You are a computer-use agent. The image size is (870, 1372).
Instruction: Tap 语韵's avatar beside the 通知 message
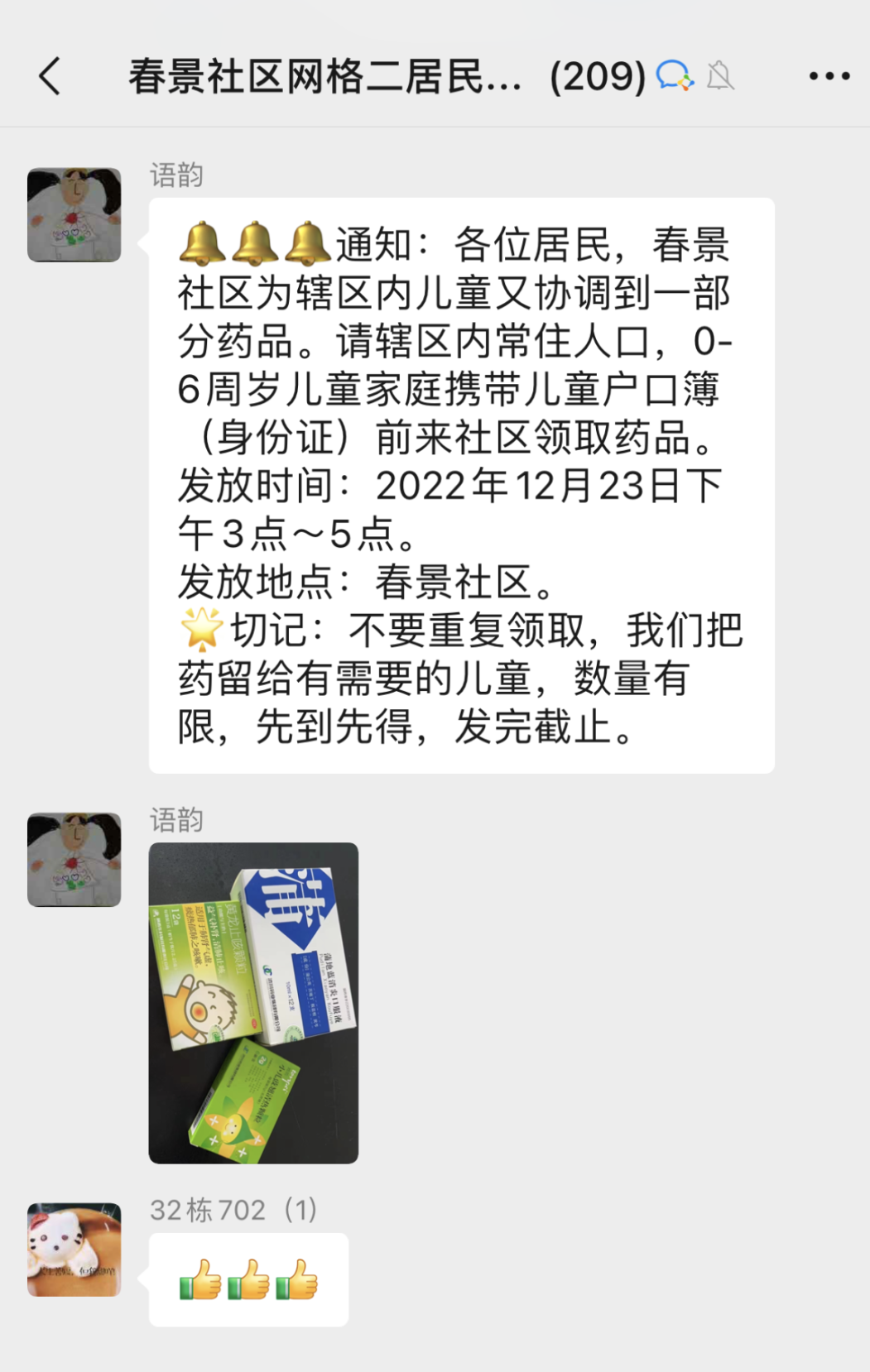pos(75,215)
